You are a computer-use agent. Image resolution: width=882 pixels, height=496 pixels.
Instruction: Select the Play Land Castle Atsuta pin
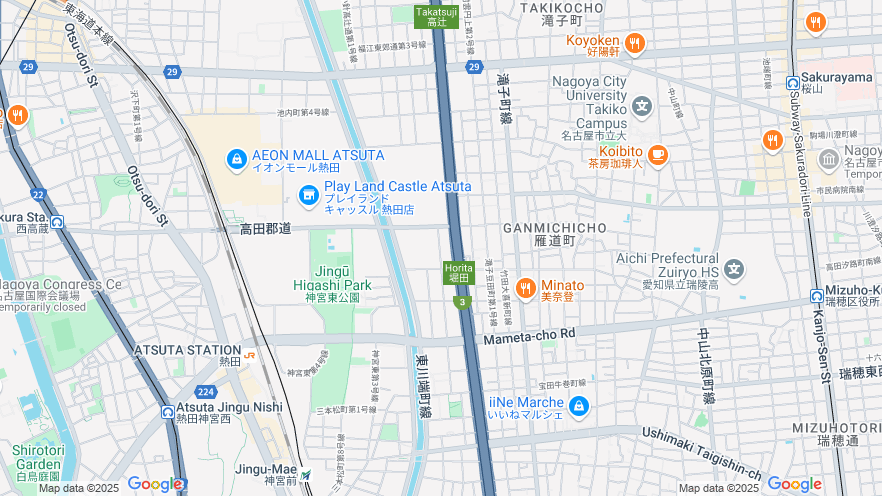pyautogui.click(x=308, y=191)
